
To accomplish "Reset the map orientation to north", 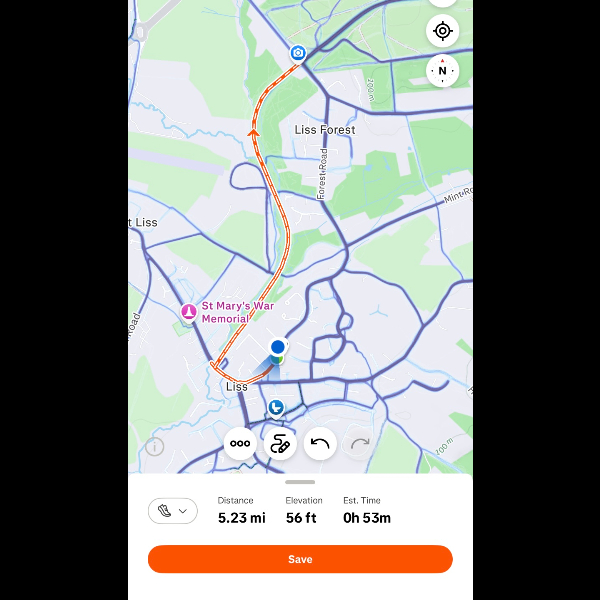I will [442, 71].
